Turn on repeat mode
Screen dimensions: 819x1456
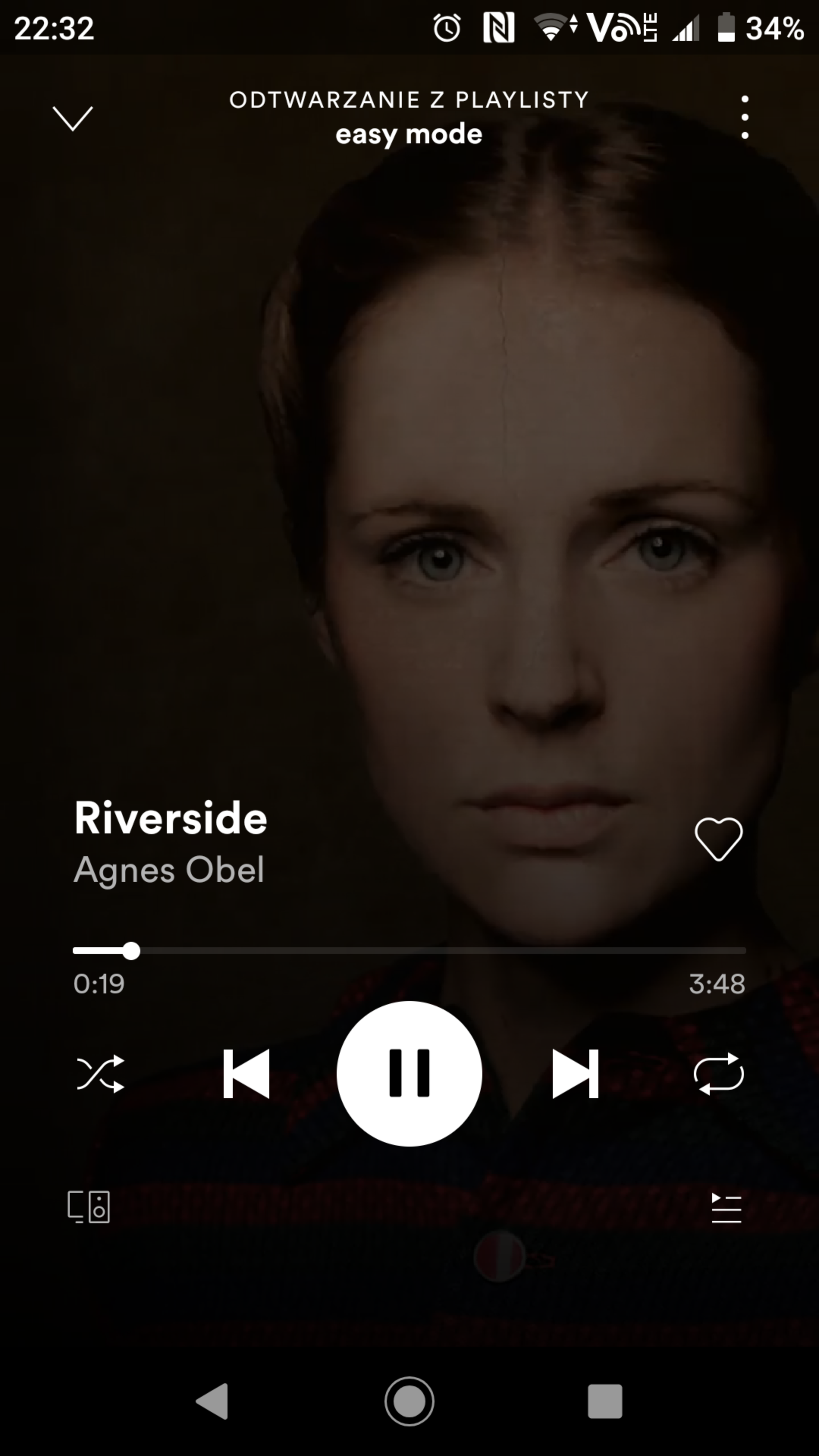point(719,1073)
